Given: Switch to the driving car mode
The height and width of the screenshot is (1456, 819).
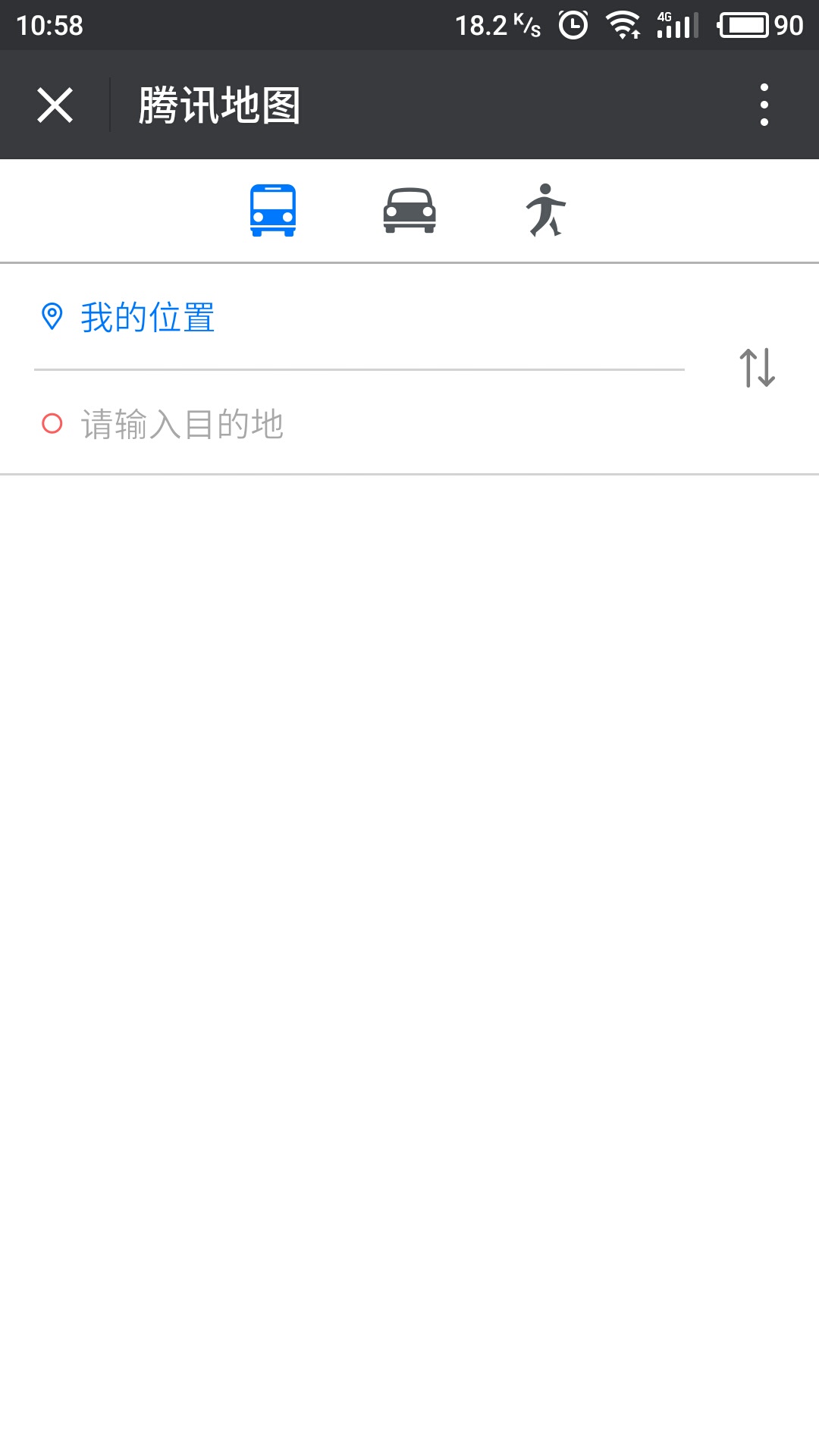Looking at the screenshot, I should 409,211.
